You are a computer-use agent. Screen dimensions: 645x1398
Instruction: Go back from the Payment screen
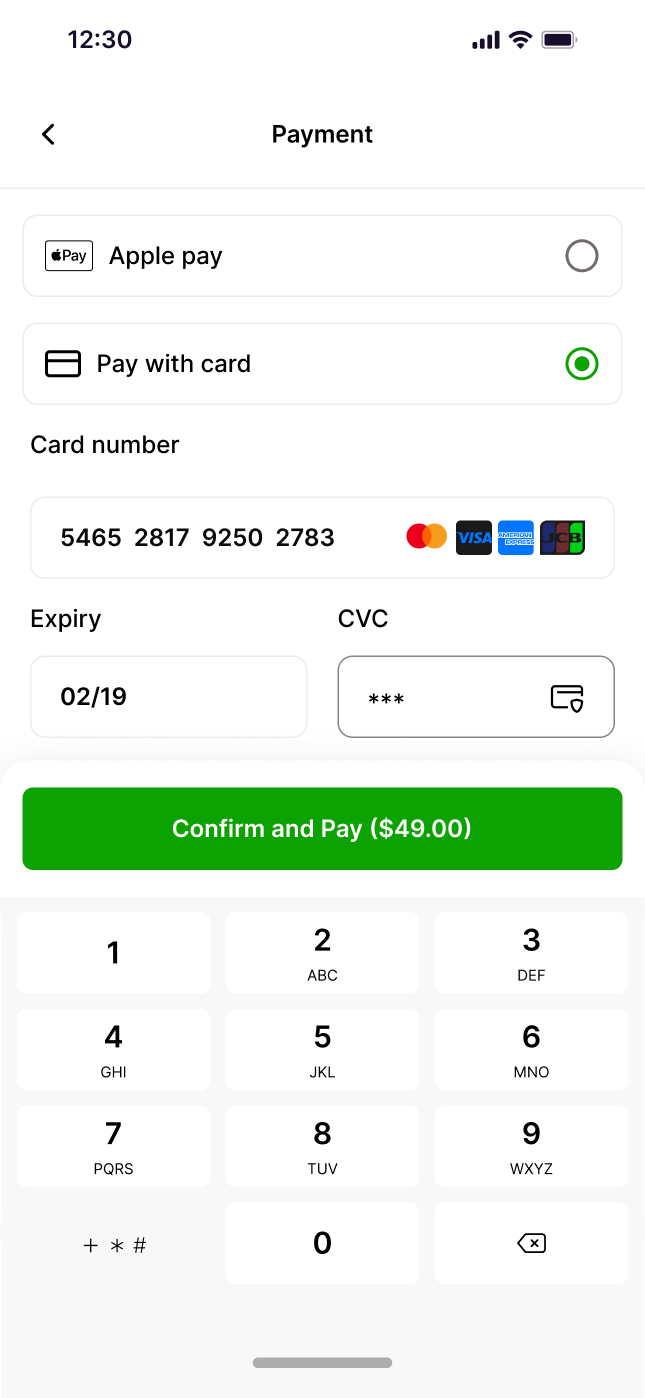click(48, 134)
